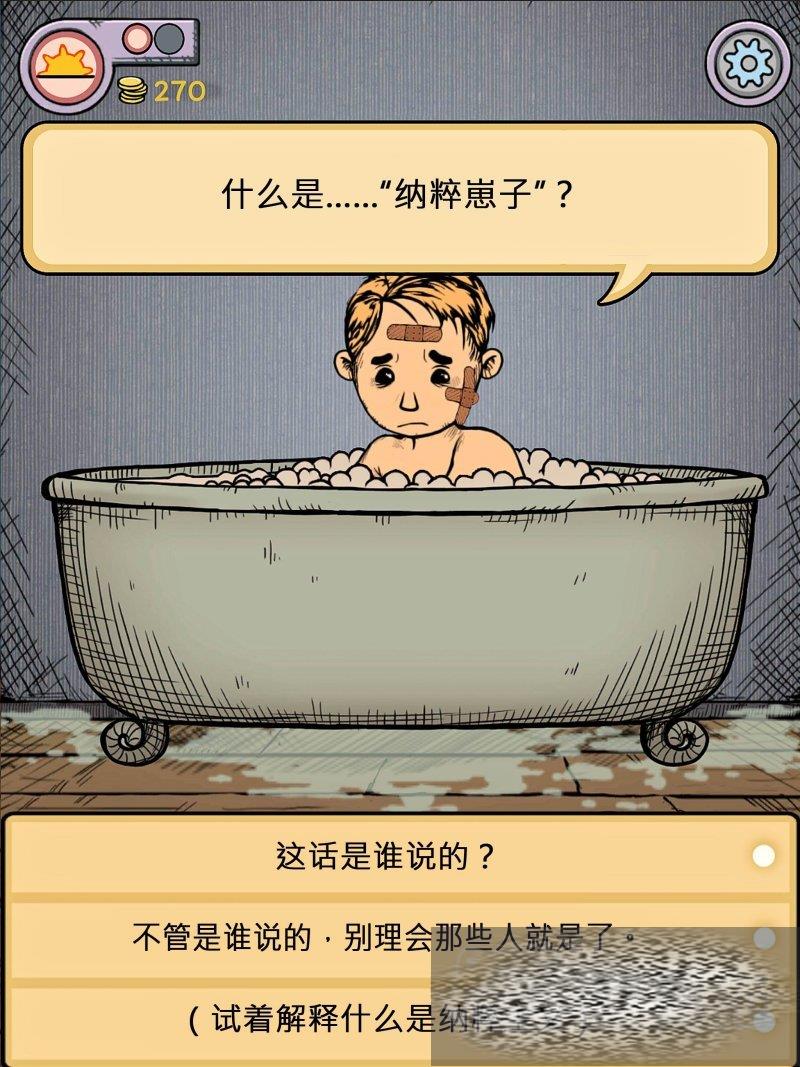Image resolution: width=800 pixels, height=1067 pixels.
Task: Select reply "这话是谁说的？"
Action: (386, 856)
